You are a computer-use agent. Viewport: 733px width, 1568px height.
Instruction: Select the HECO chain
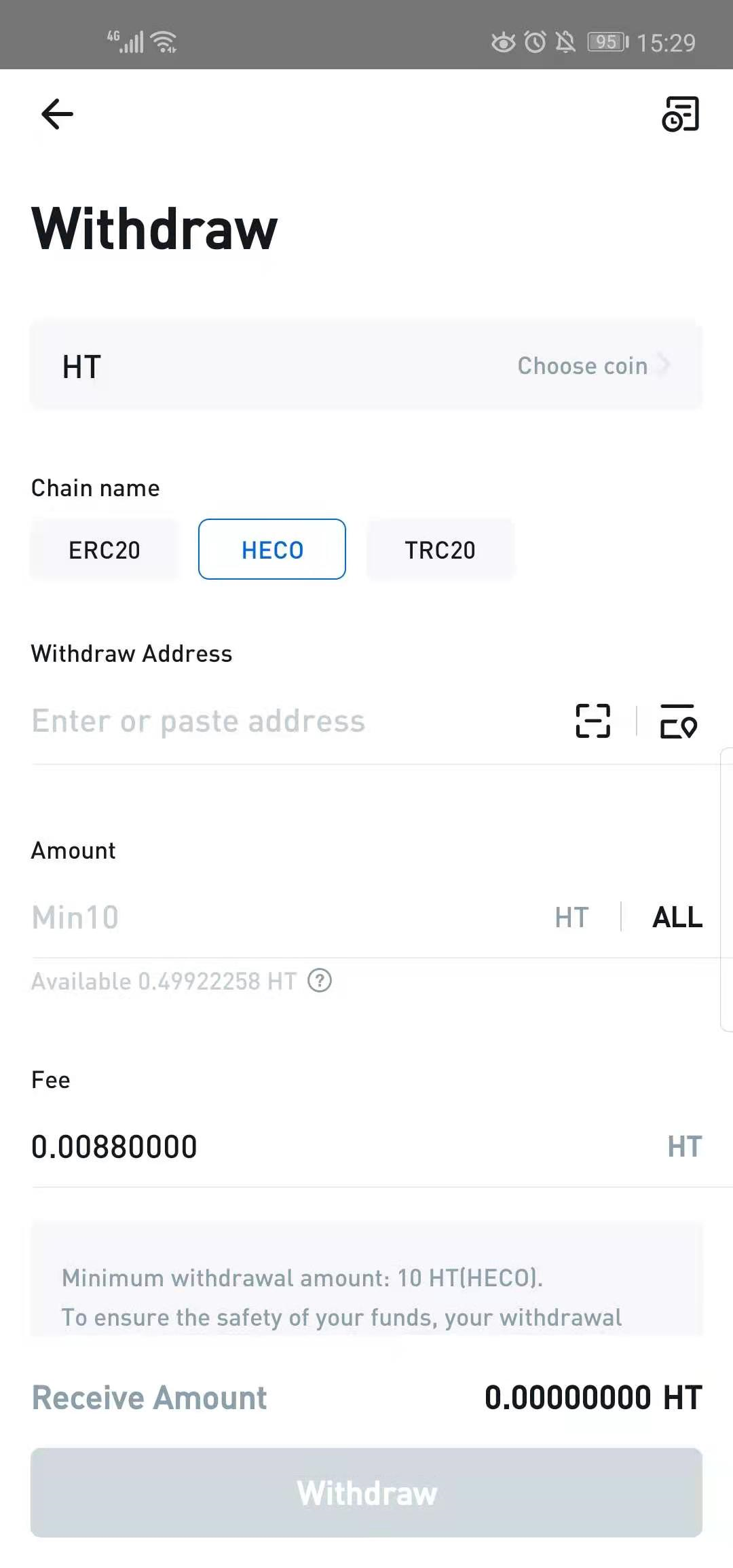(272, 550)
